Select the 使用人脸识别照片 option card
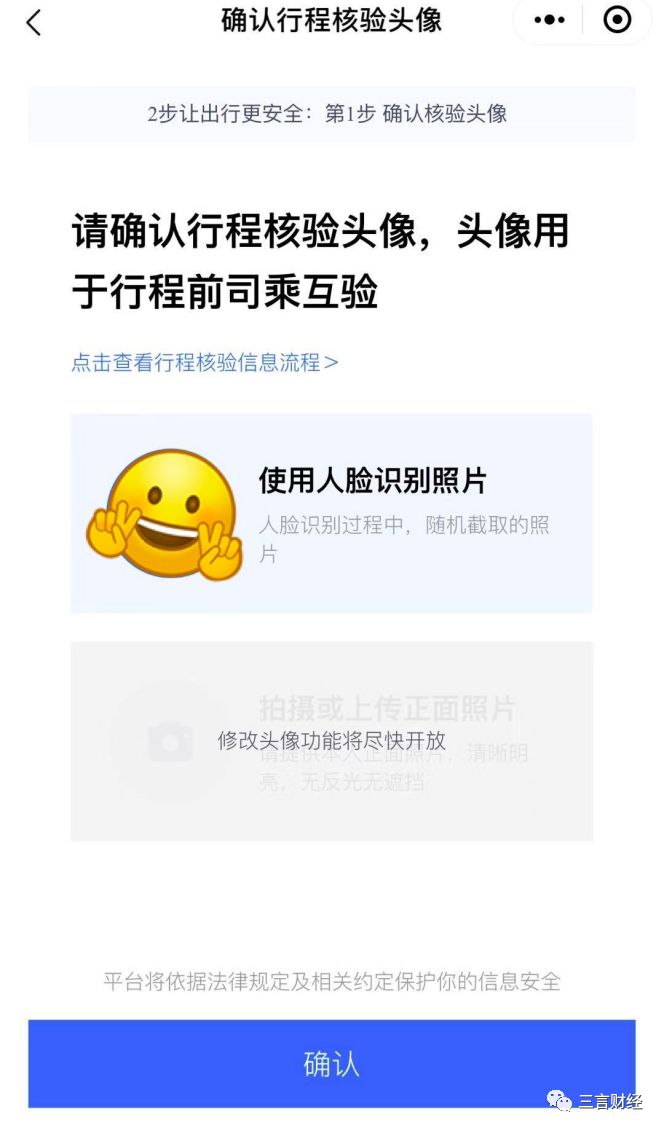 pyautogui.click(x=331, y=513)
